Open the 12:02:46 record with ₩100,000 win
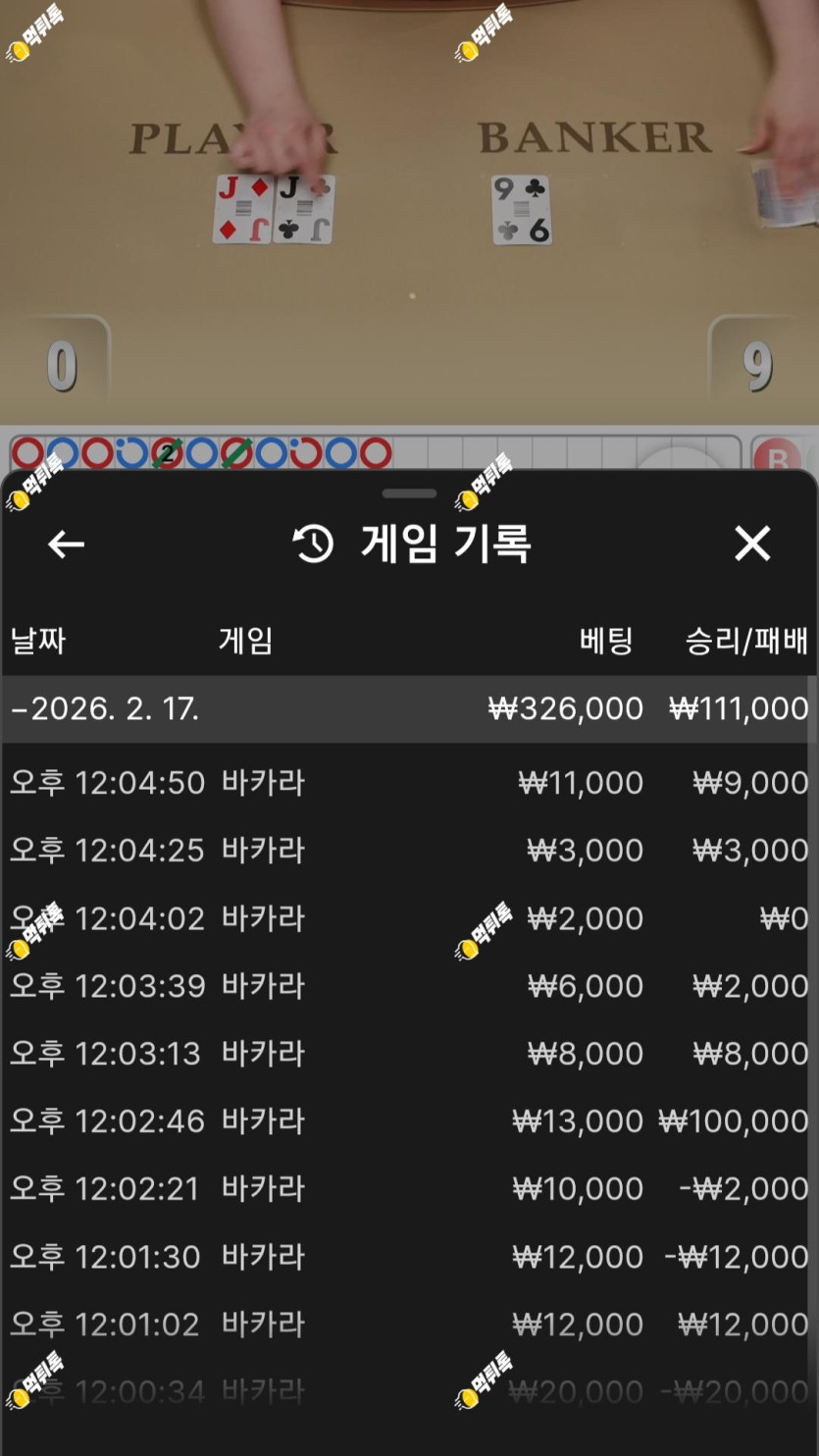This screenshot has width=819, height=1456. coord(409,1121)
